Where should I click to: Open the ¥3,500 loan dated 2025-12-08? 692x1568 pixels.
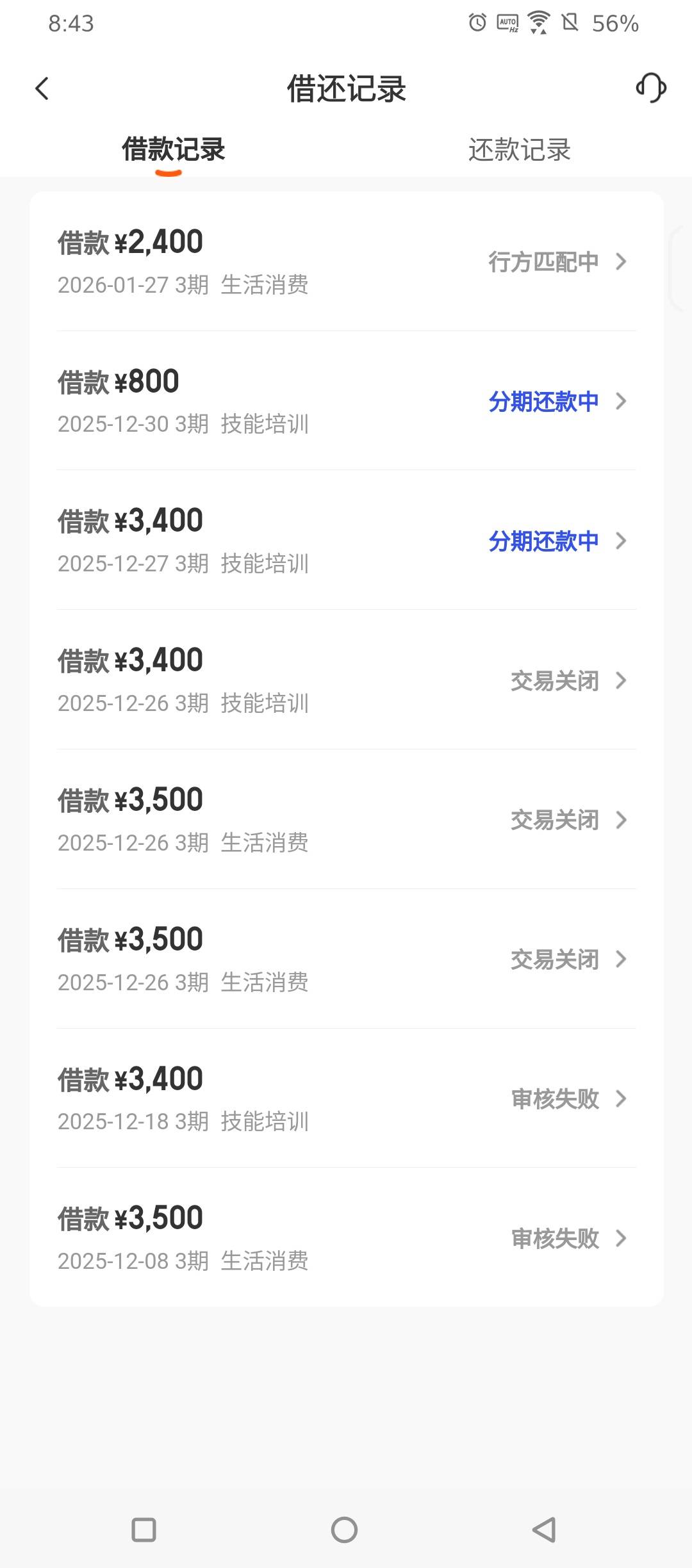346,1238
